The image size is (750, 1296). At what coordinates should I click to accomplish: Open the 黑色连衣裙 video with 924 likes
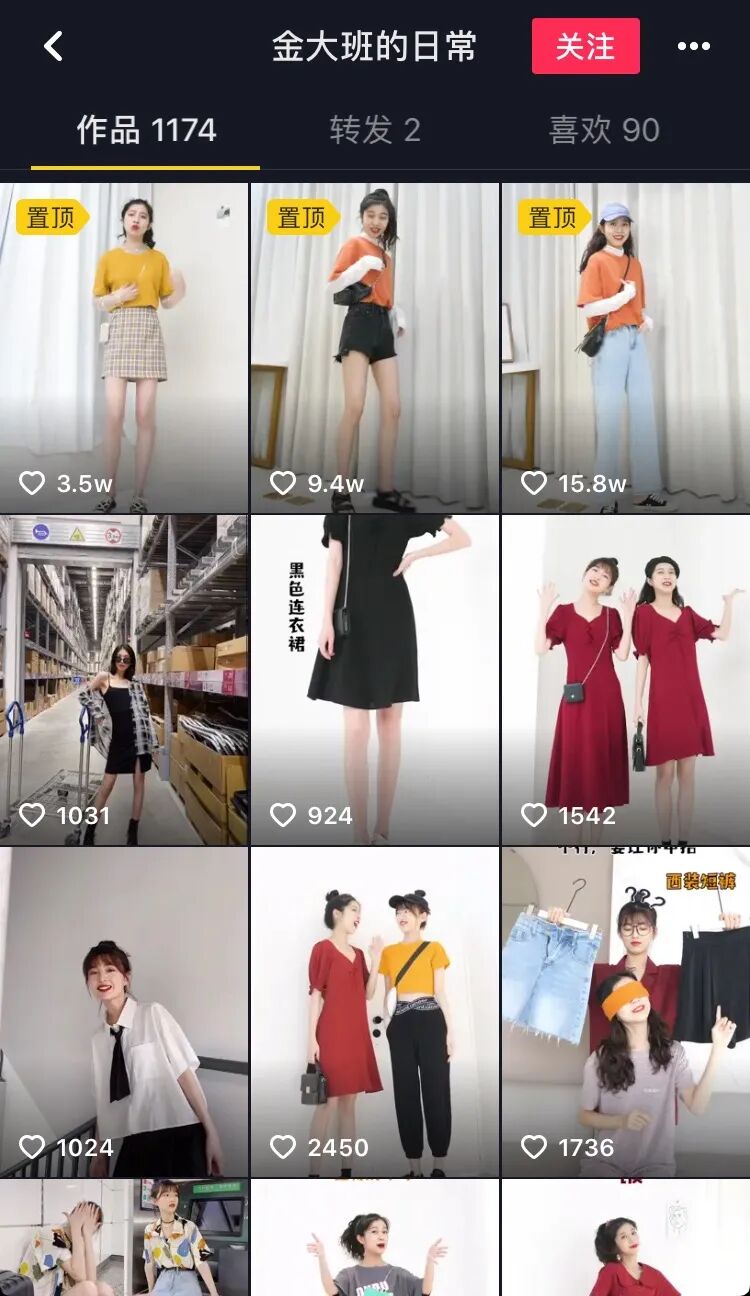point(375,680)
